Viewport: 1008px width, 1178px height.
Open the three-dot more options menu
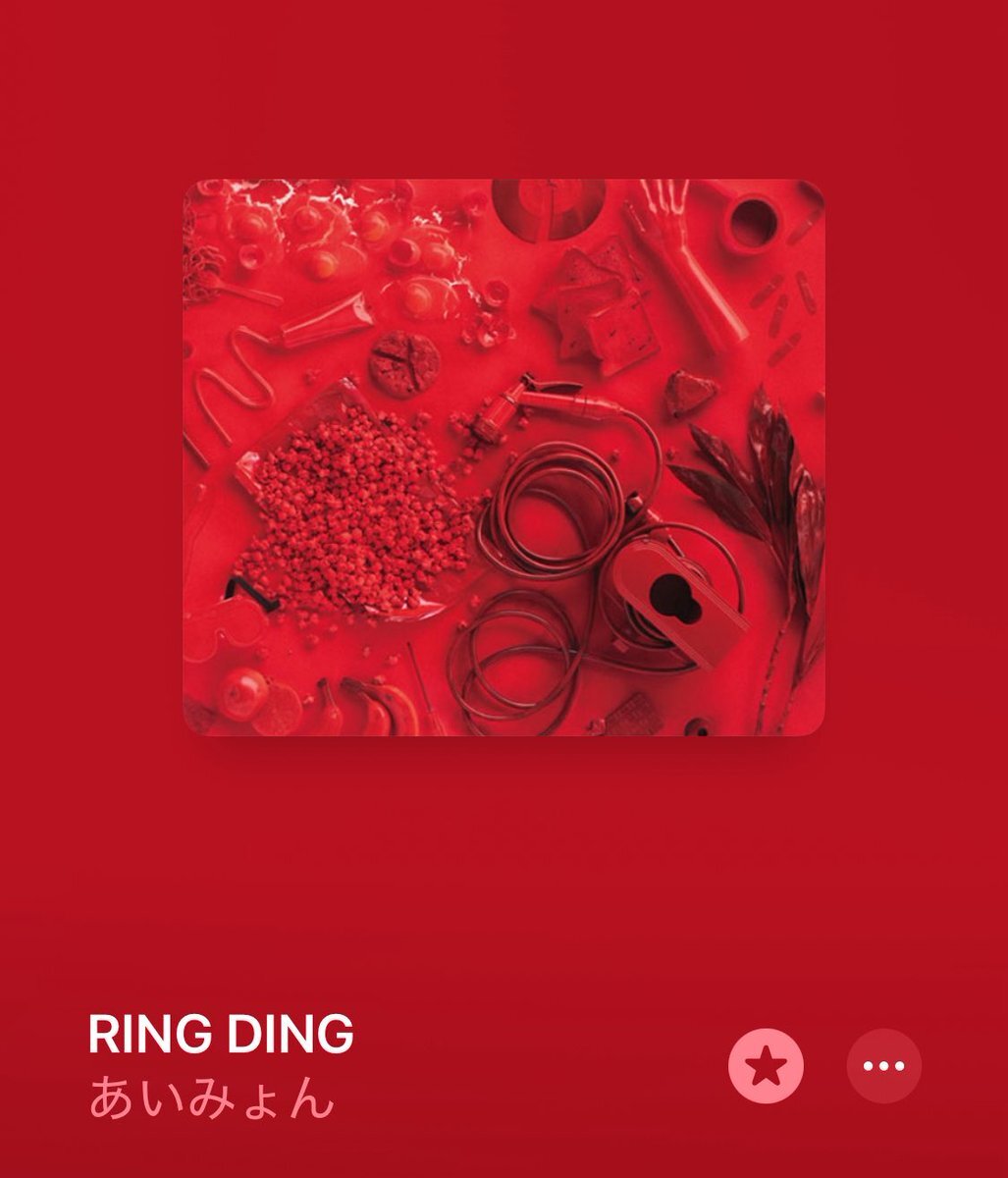(x=884, y=1066)
